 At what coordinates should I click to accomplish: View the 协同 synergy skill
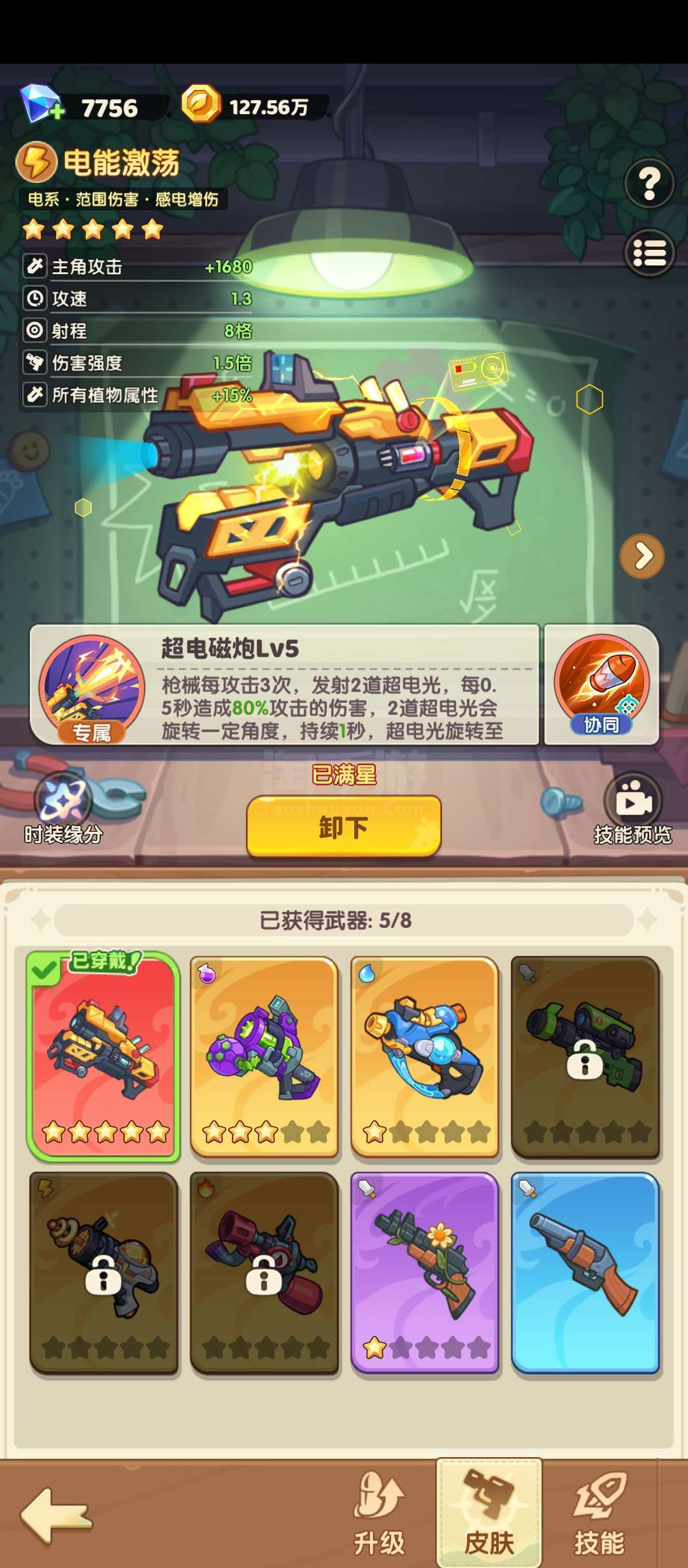click(601, 685)
